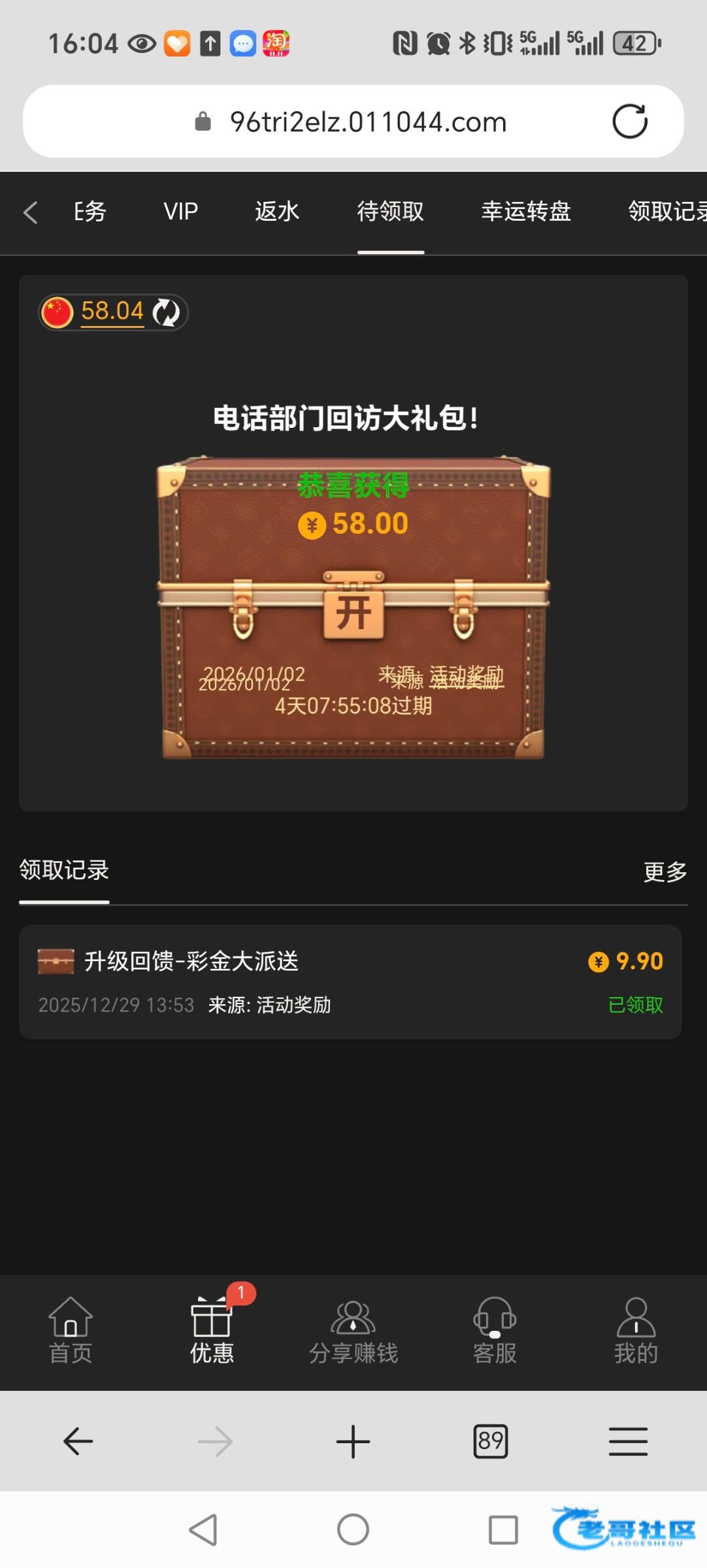The height and width of the screenshot is (1568, 707).
Task: Open the 我的 profile tab
Action: tap(636, 1331)
